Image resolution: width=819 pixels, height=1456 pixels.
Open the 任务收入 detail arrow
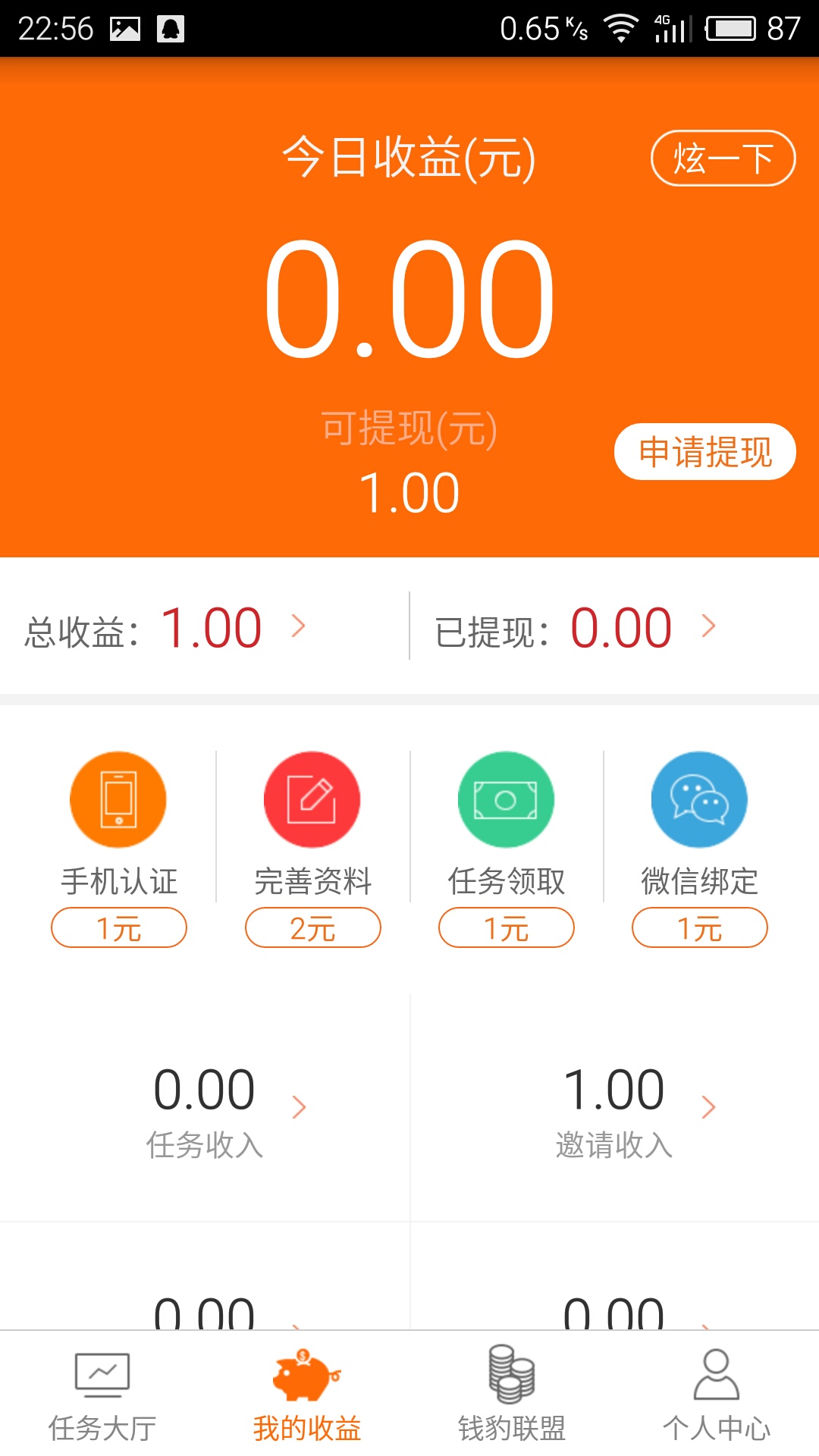pos(301,1105)
